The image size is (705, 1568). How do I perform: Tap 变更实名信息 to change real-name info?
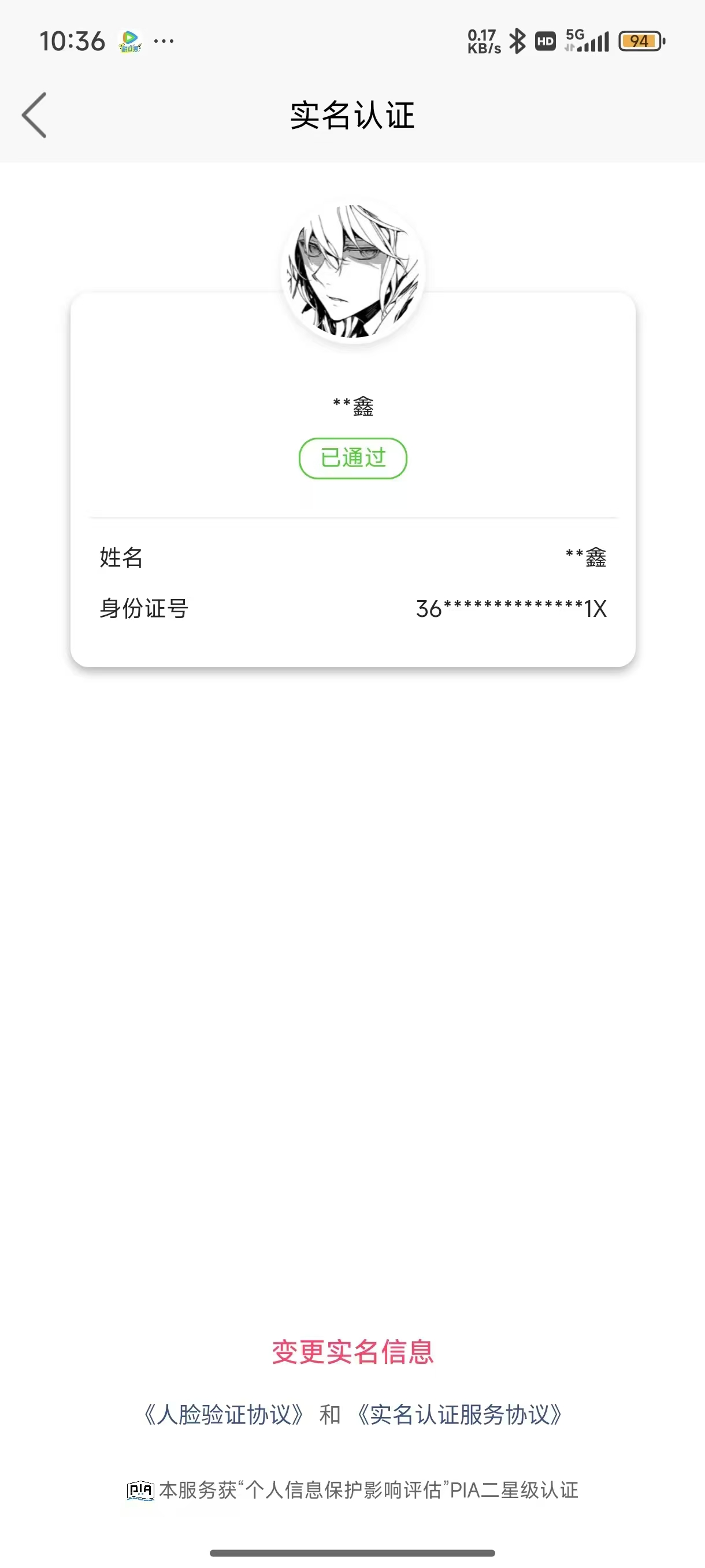click(352, 1352)
